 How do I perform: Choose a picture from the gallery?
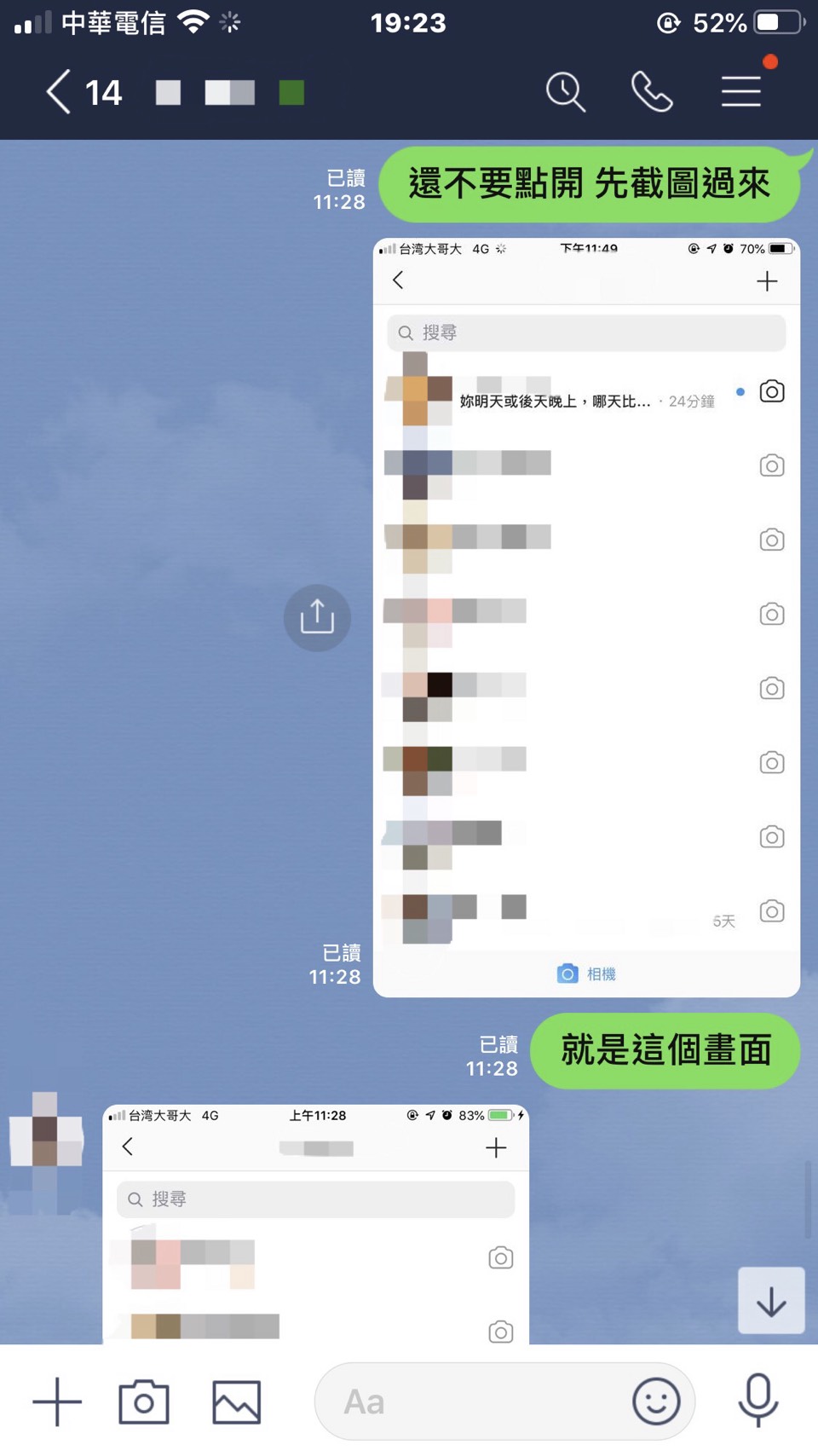236,1401
